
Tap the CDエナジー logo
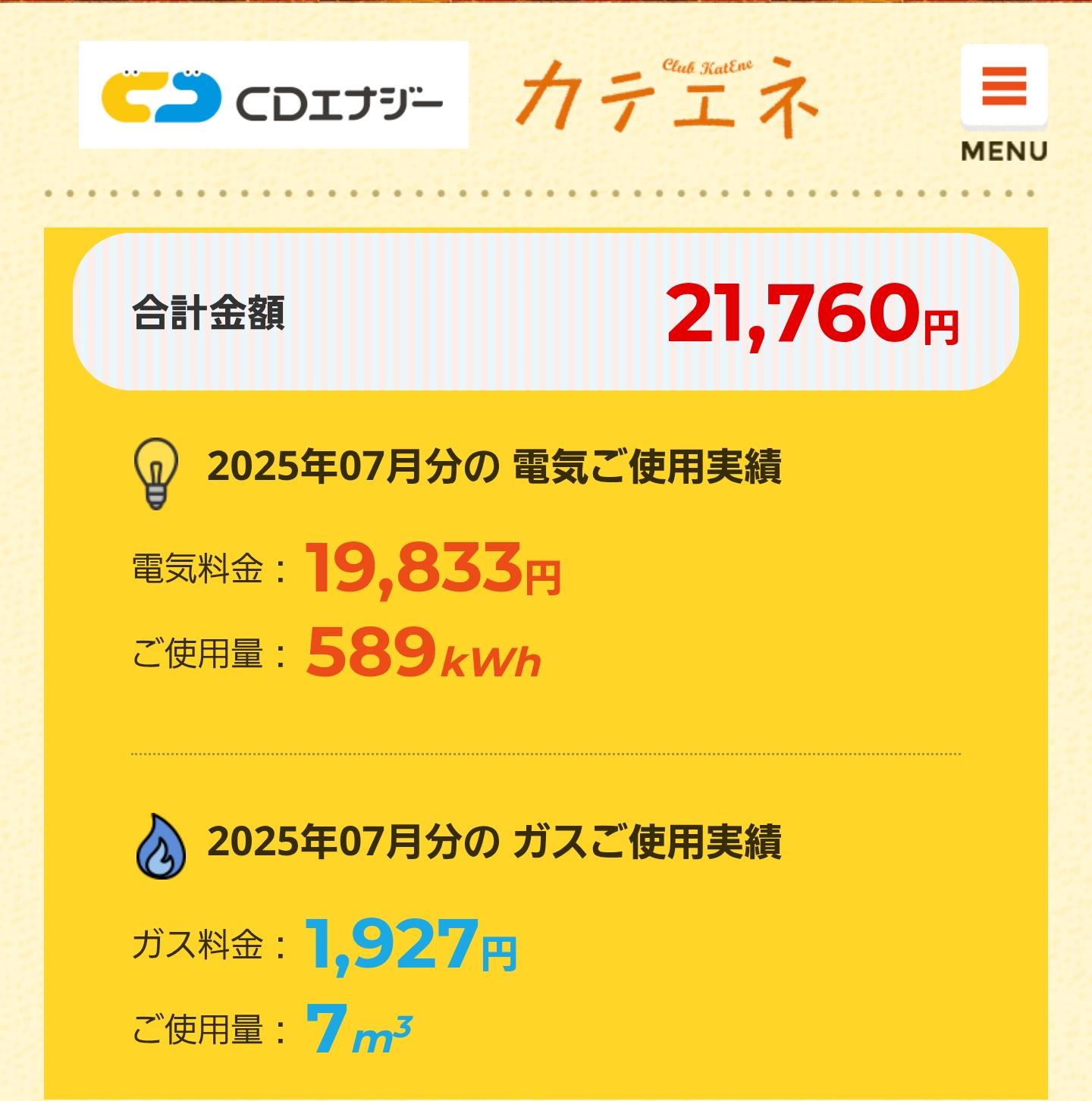(x=273, y=96)
